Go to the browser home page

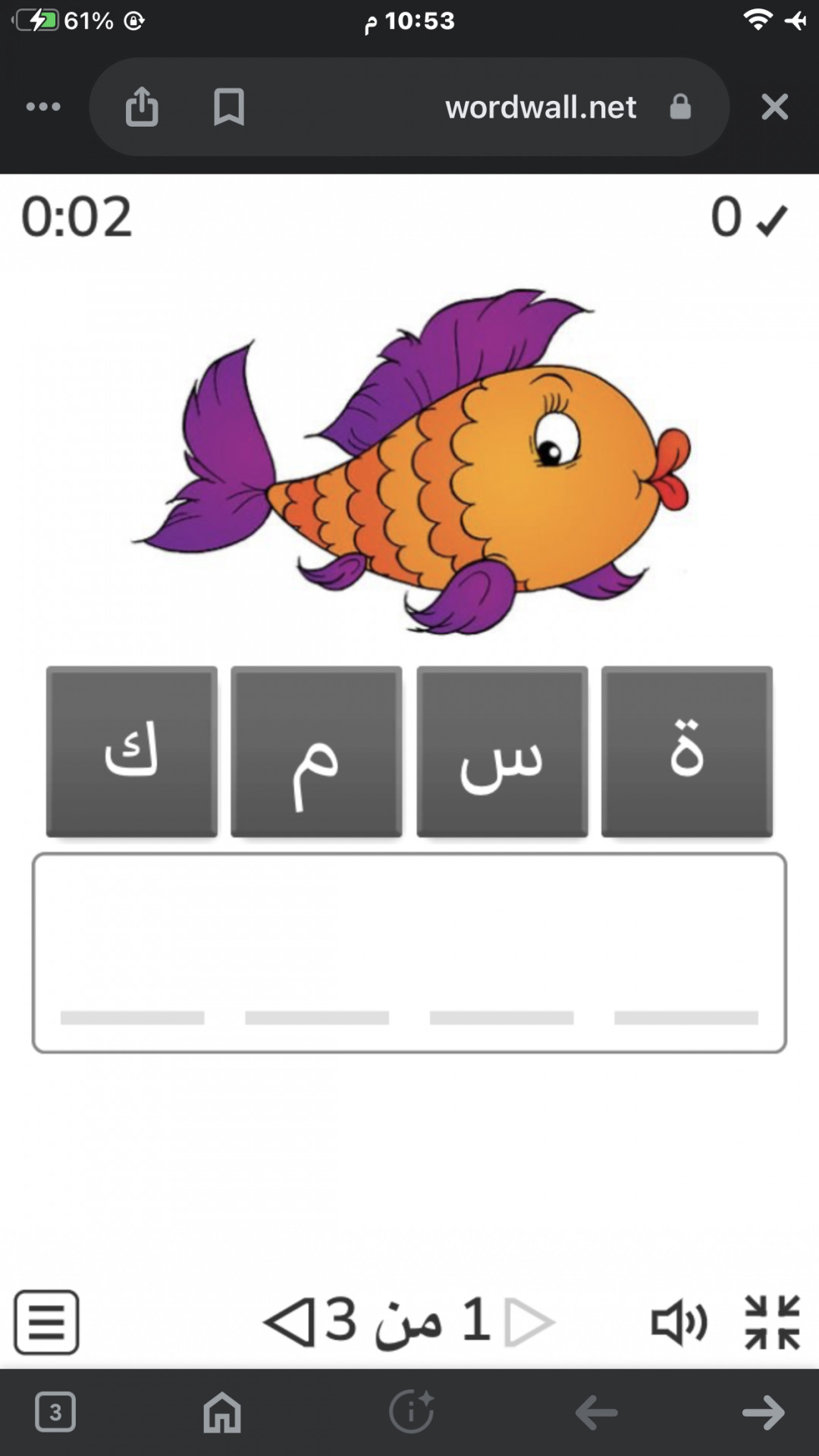click(x=222, y=1412)
